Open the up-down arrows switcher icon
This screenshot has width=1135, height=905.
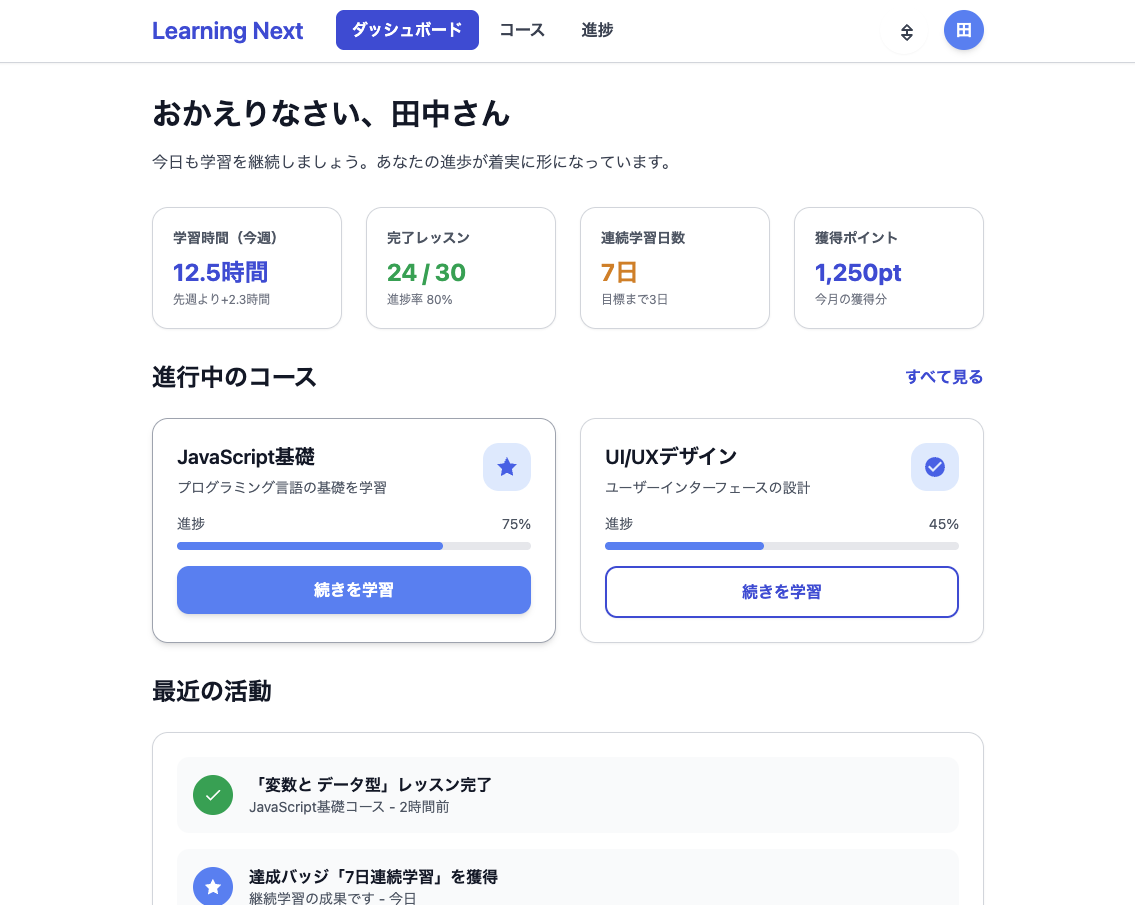click(906, 32)
